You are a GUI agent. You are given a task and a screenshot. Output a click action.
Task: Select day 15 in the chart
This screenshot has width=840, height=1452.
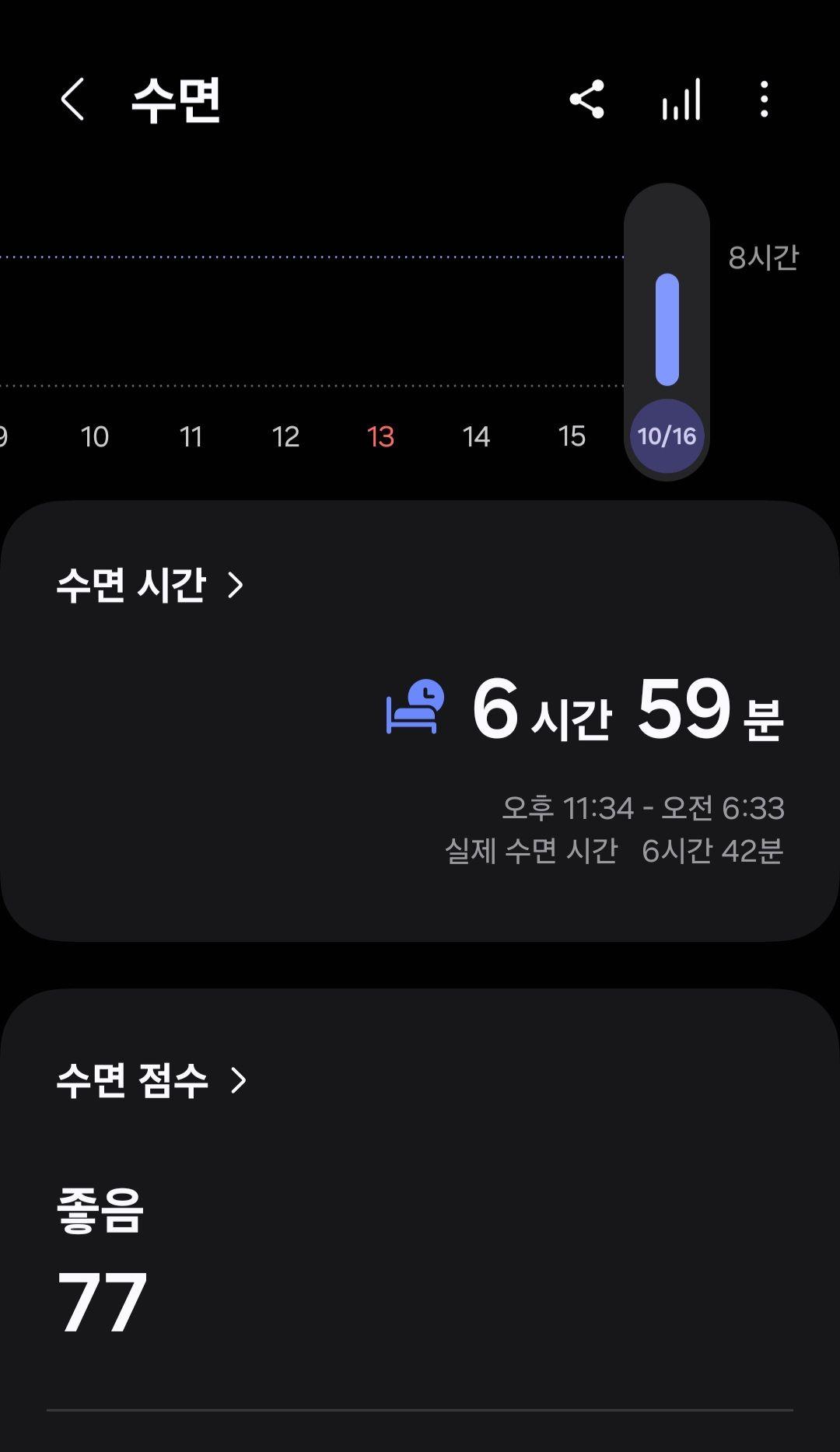tap(572, 436)
